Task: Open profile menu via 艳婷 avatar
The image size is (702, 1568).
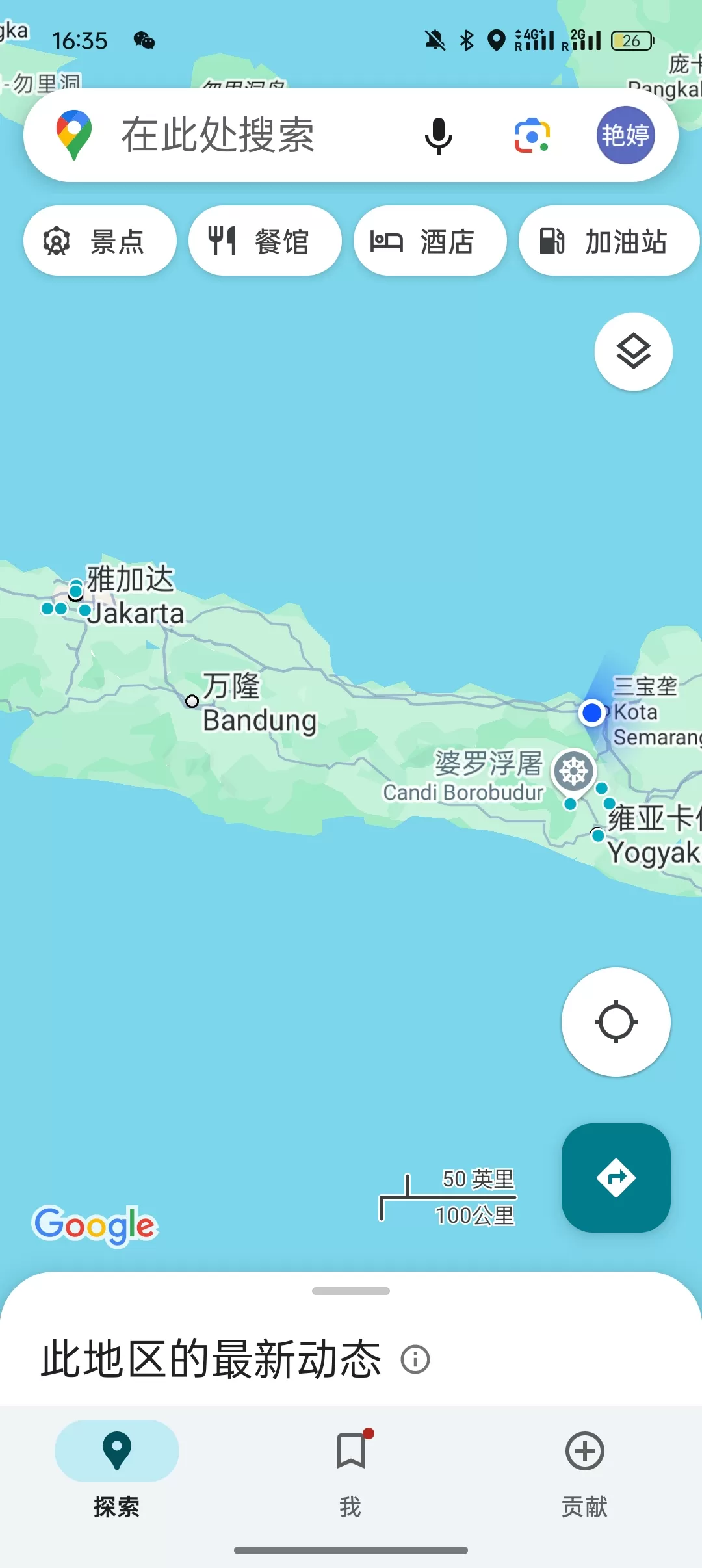Action: coord(625,135)
